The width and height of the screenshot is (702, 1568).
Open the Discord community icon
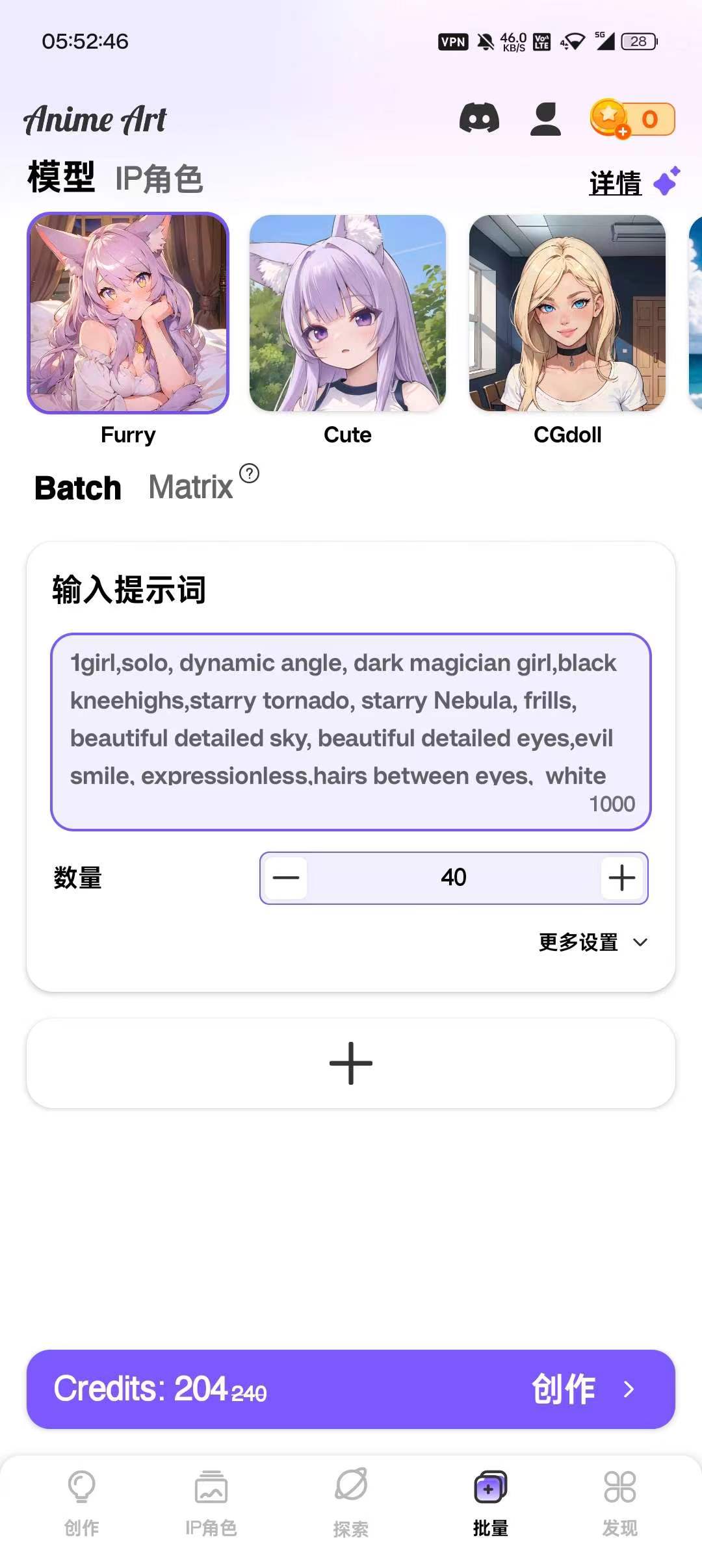pos(479,118)
